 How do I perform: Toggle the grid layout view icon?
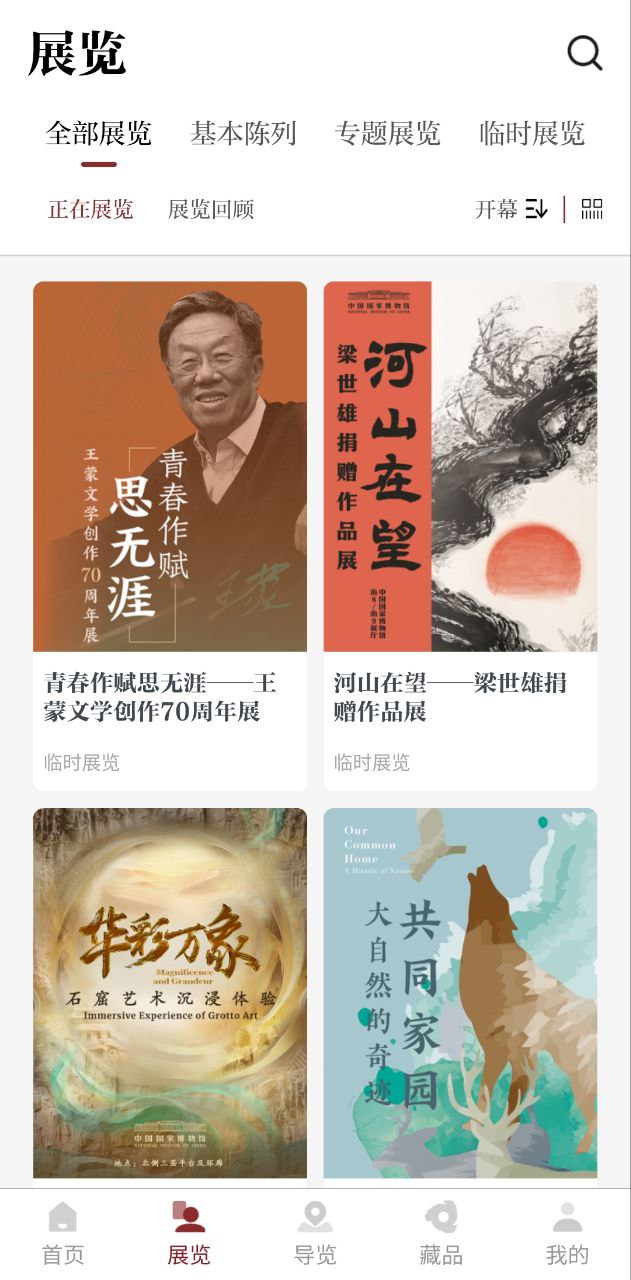(592, 209)
